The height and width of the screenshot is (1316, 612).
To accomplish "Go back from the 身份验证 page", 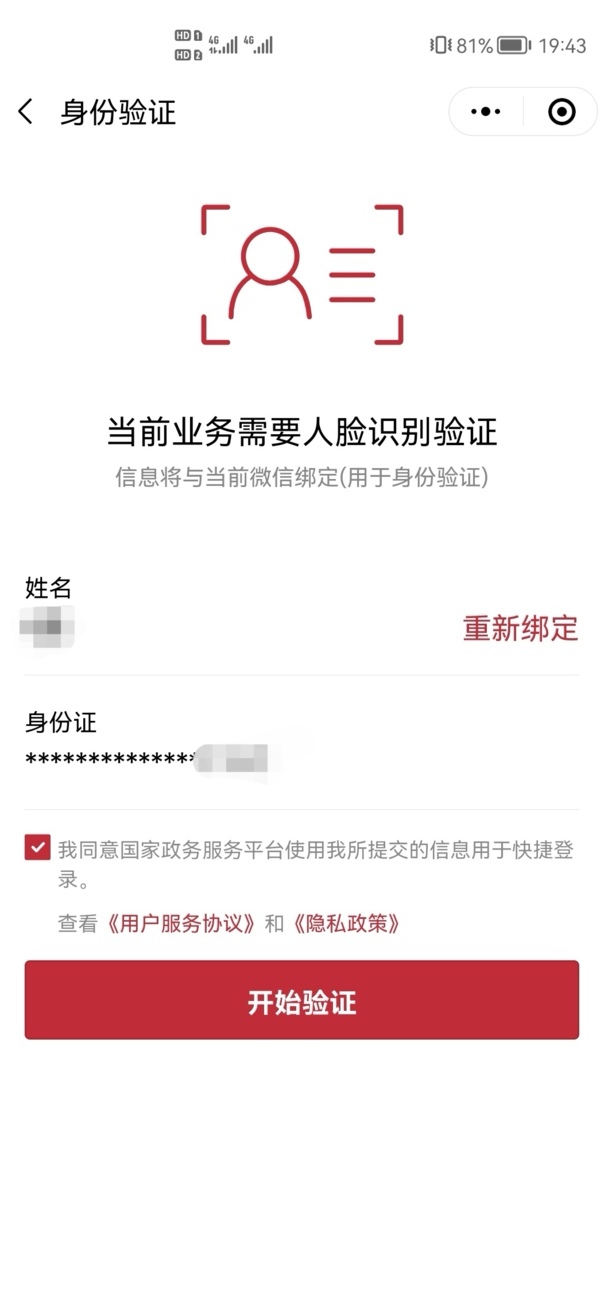I will (27, 112).
